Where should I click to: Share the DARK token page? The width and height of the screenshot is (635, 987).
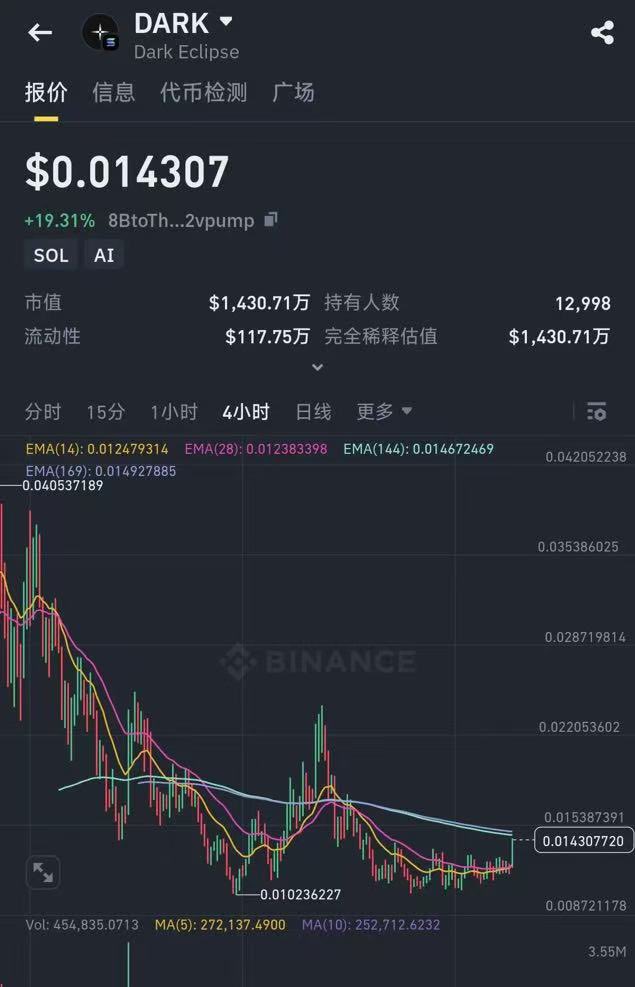tap(602, 32)
